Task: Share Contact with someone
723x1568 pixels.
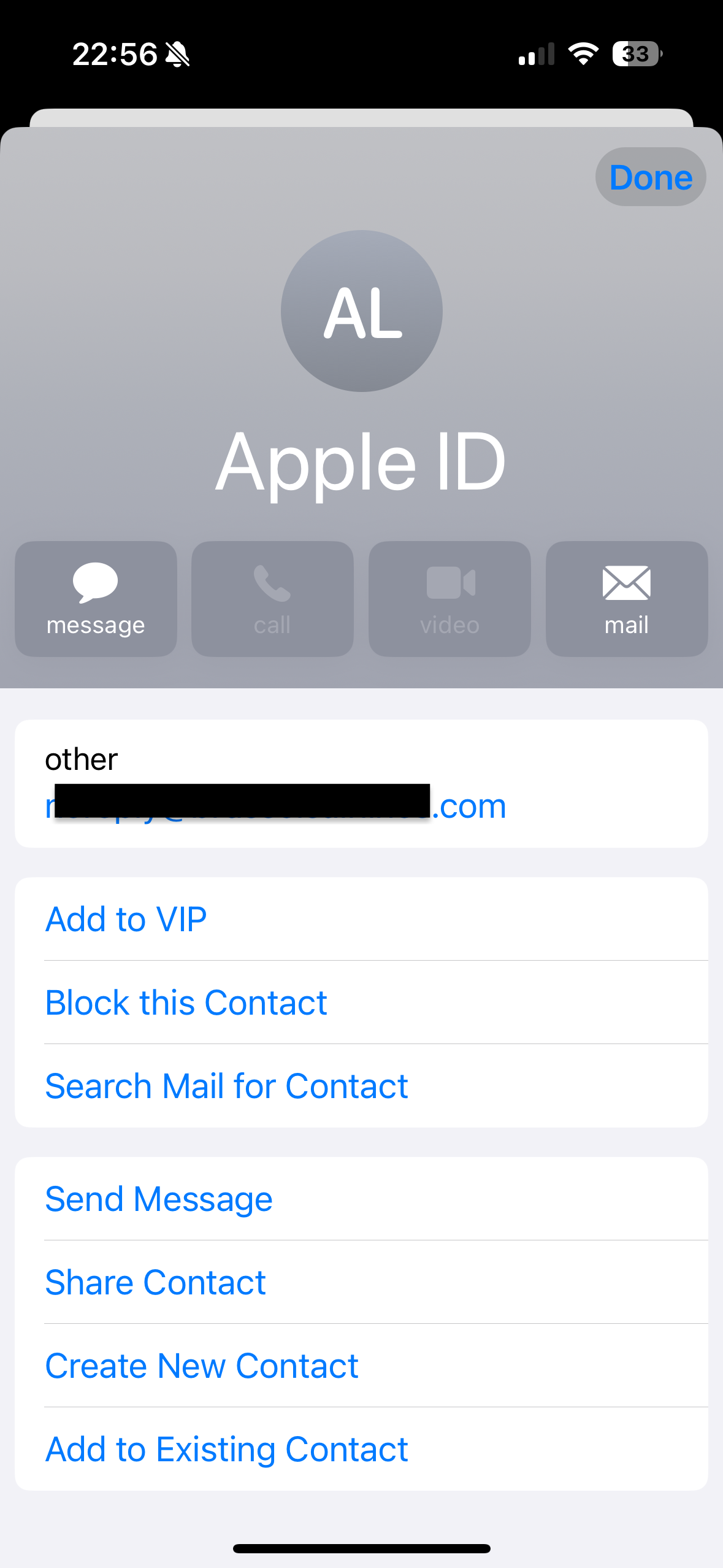Action: tap(155, 1282)
